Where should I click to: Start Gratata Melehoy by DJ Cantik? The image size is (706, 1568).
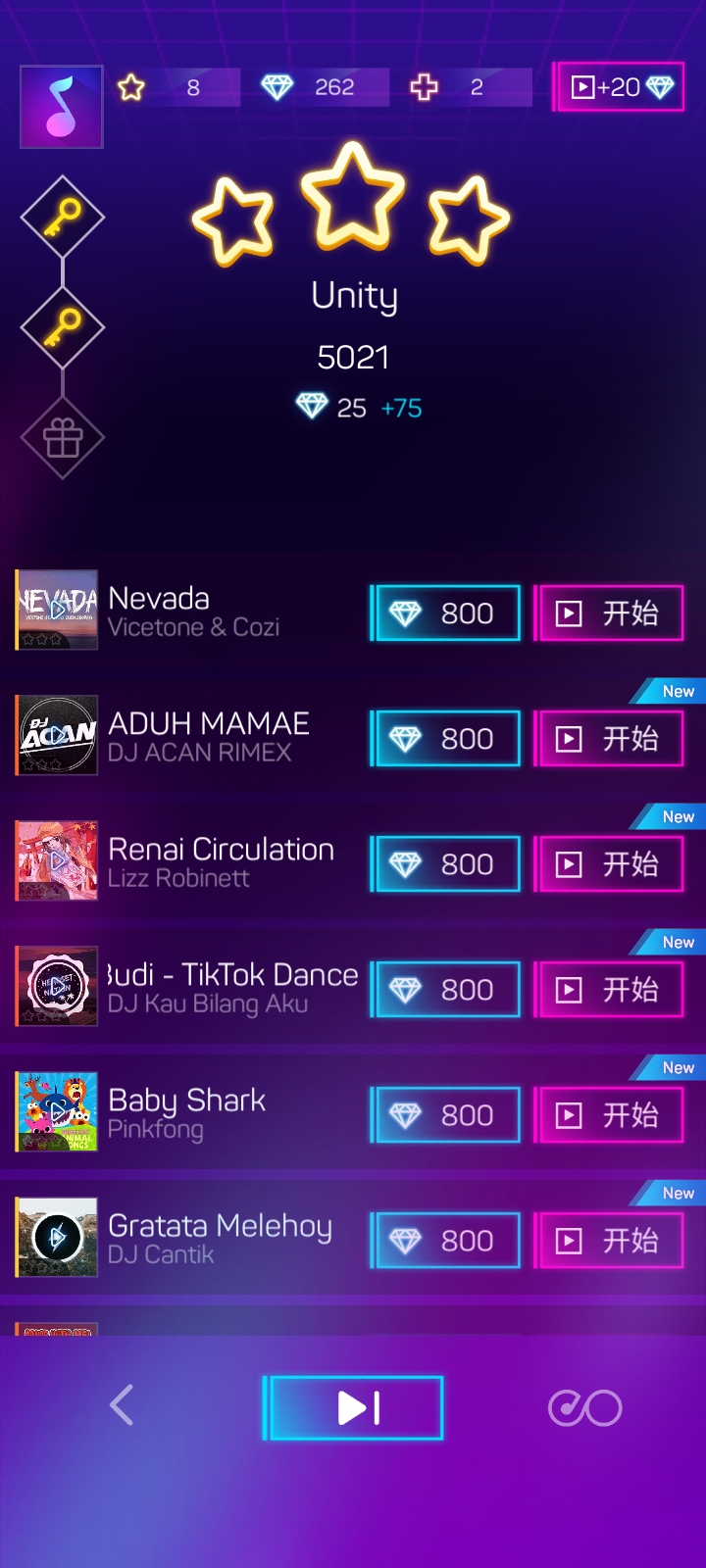pyautogui.click(x=609, y=1241)
